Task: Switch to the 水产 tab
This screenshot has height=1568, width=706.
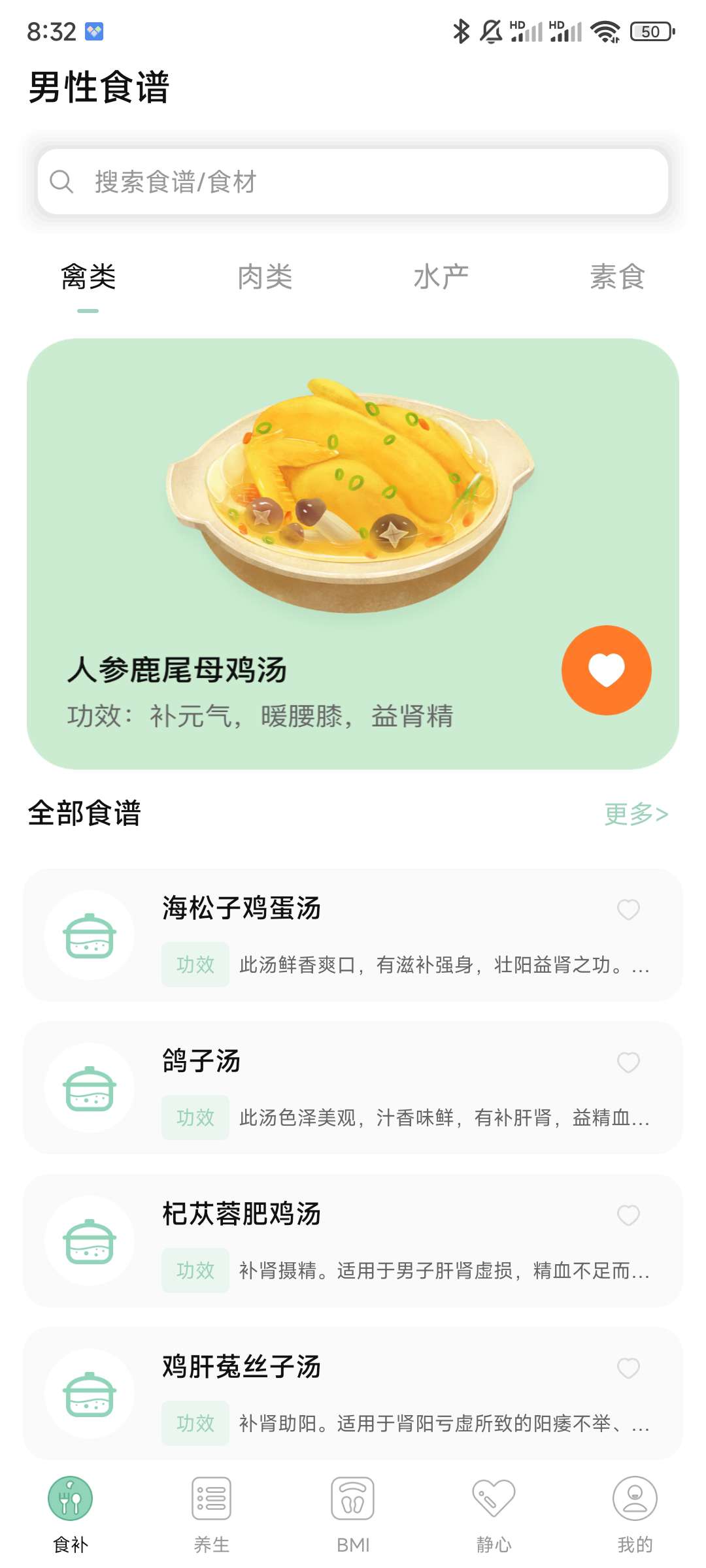Action: (441, 277)
